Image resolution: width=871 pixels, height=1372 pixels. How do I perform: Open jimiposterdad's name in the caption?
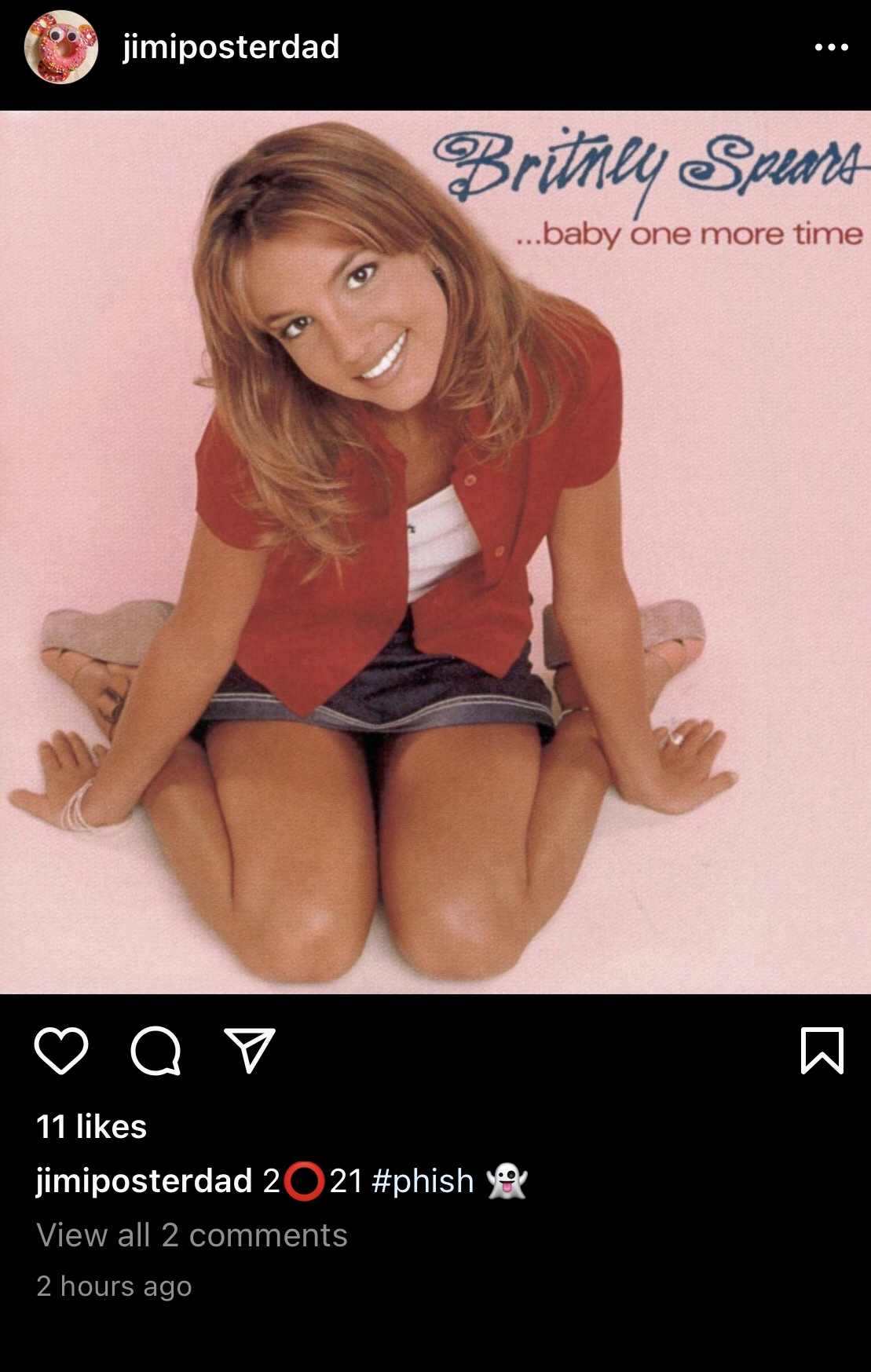coord(145,1180)
